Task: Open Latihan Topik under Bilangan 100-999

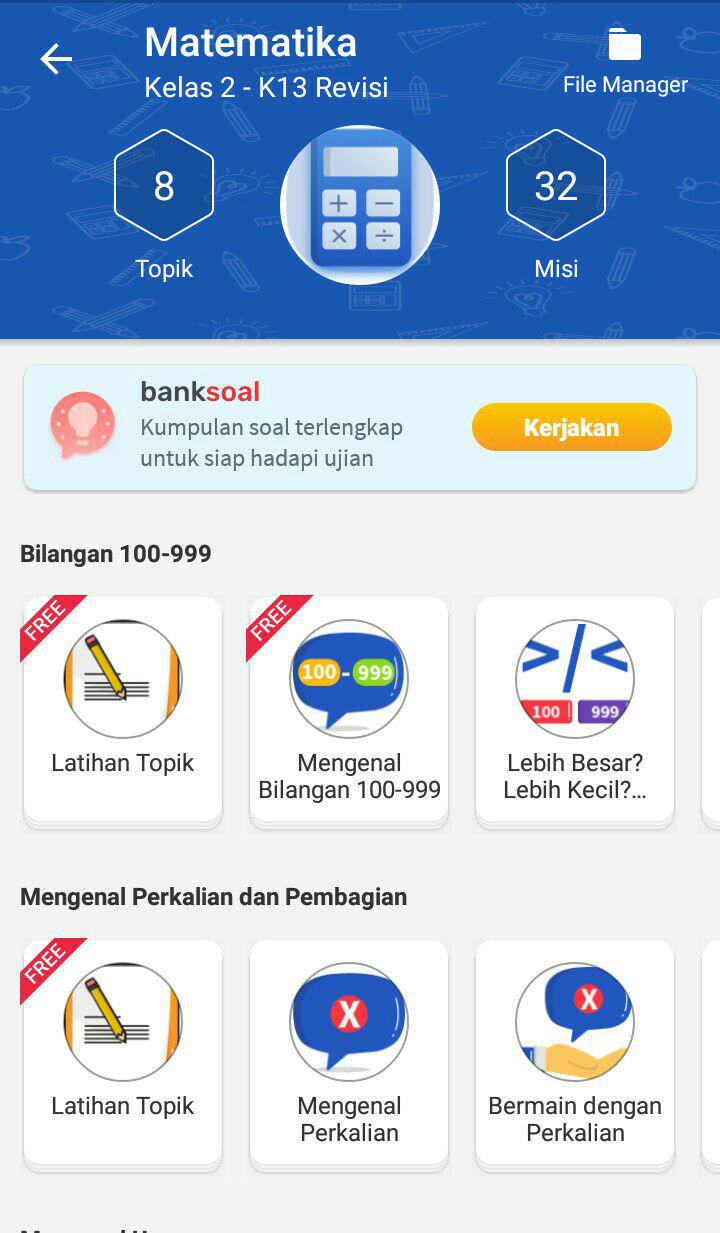Action: click(123, 709)
